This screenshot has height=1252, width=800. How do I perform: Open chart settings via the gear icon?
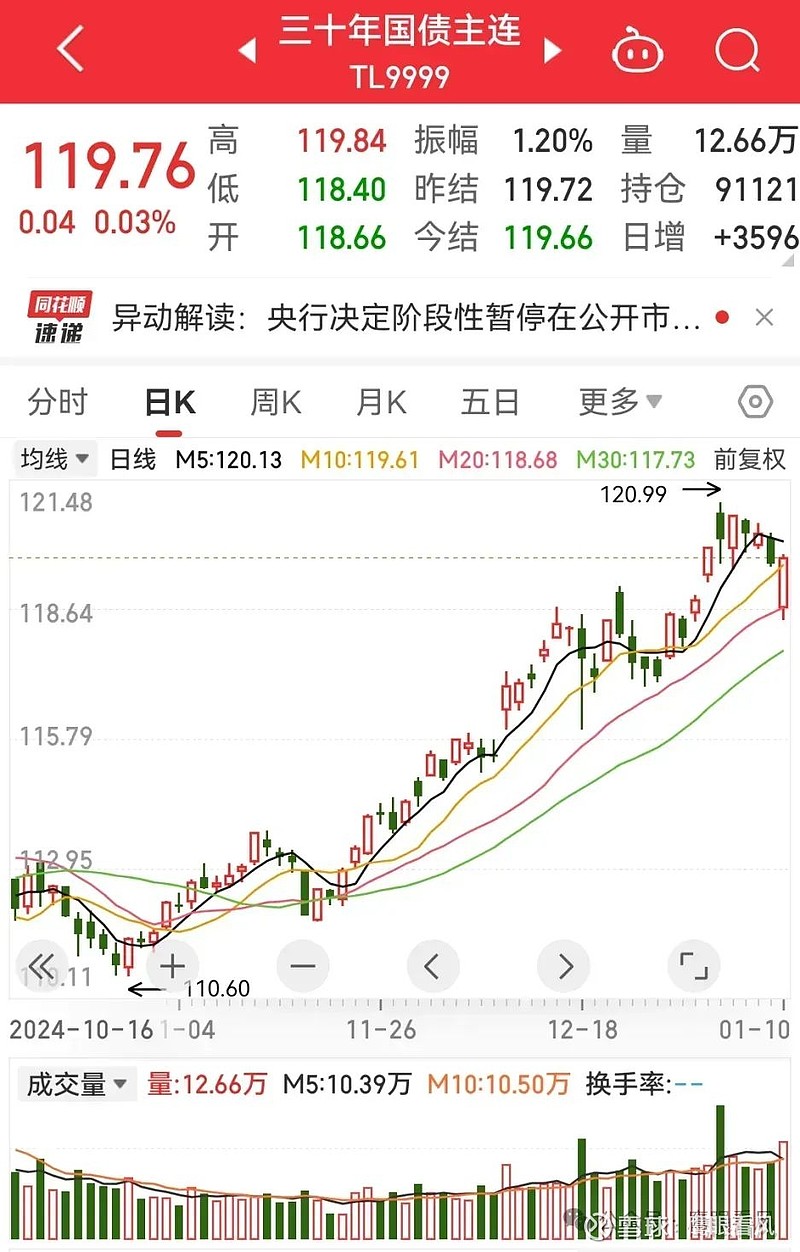pyautogui.click(x=755, y=400)
